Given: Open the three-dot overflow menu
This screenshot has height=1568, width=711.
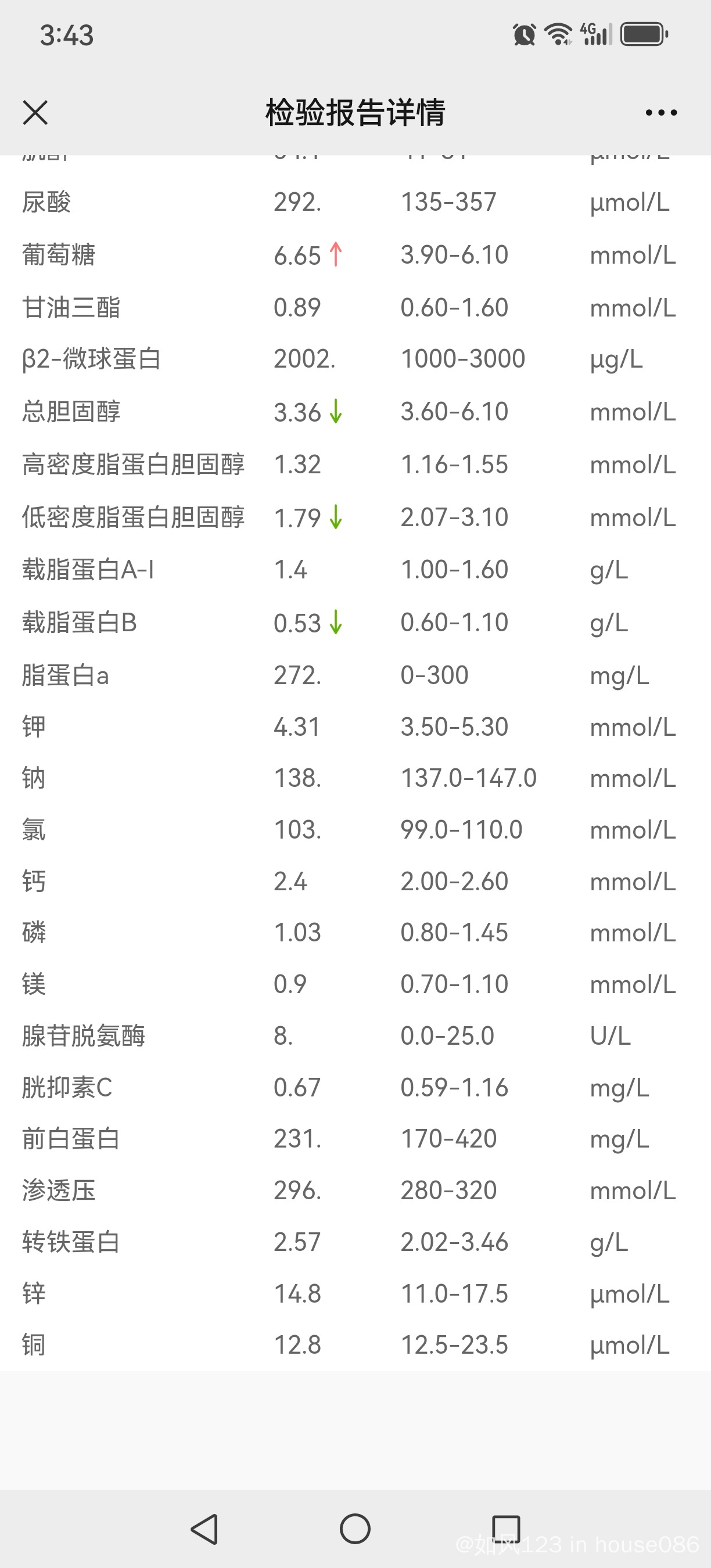Looking at the screenshot, I should tap(661, 113).
